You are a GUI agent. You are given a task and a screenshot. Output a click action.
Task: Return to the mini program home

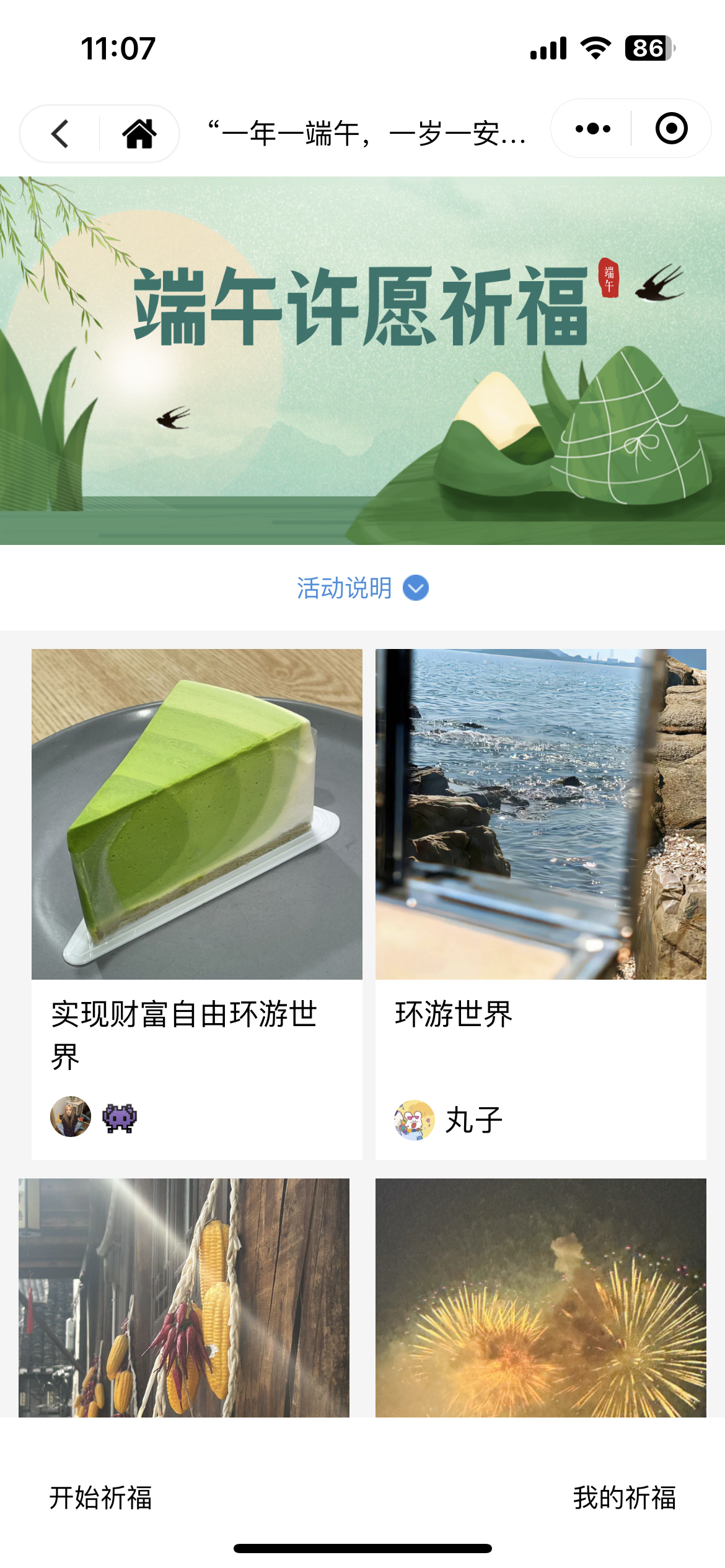pos(139,134)
